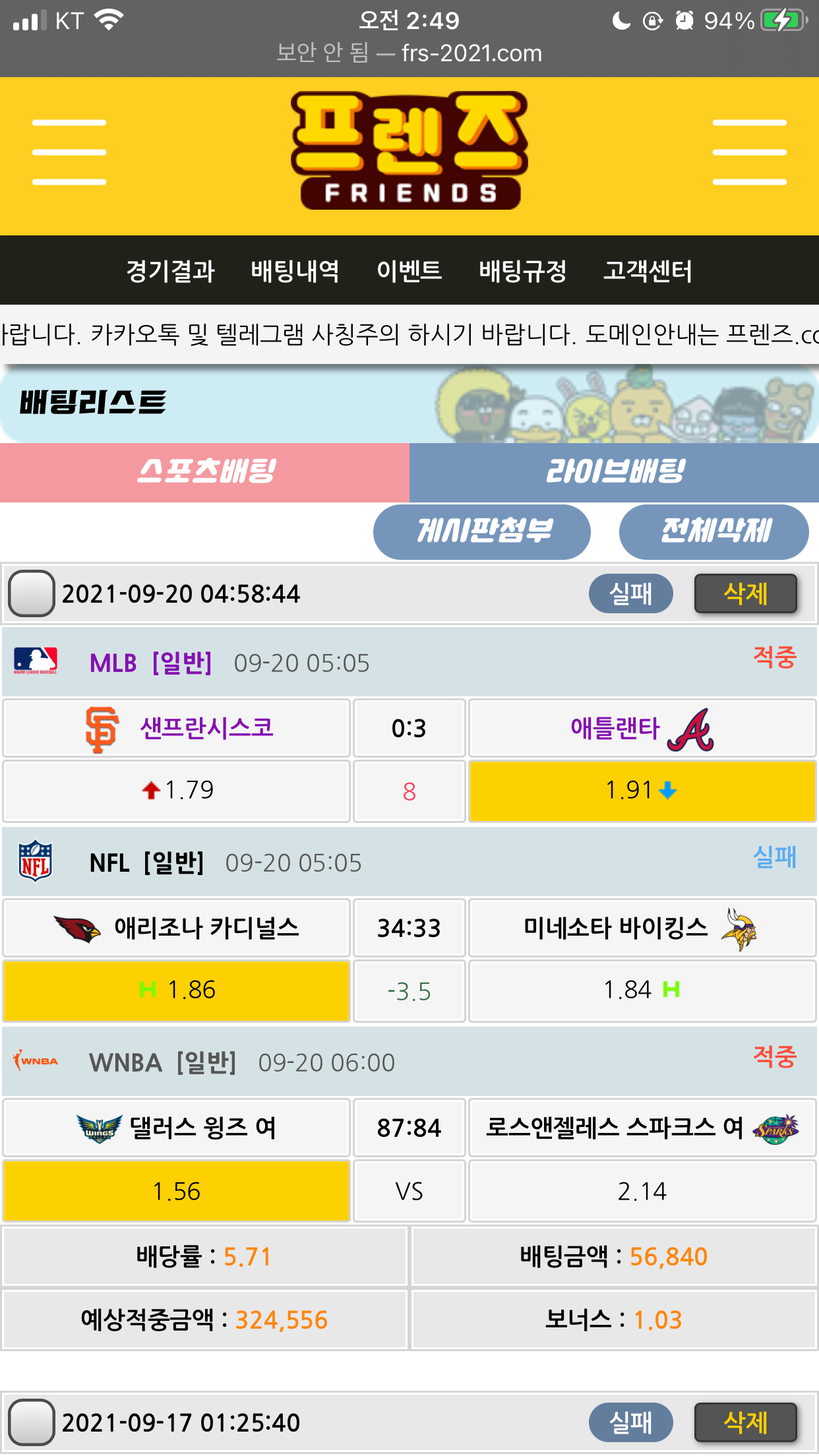
Task: Delete the 2021-09-20 04:58:44 bet with 삭제
Action: (x=745, y=593)
